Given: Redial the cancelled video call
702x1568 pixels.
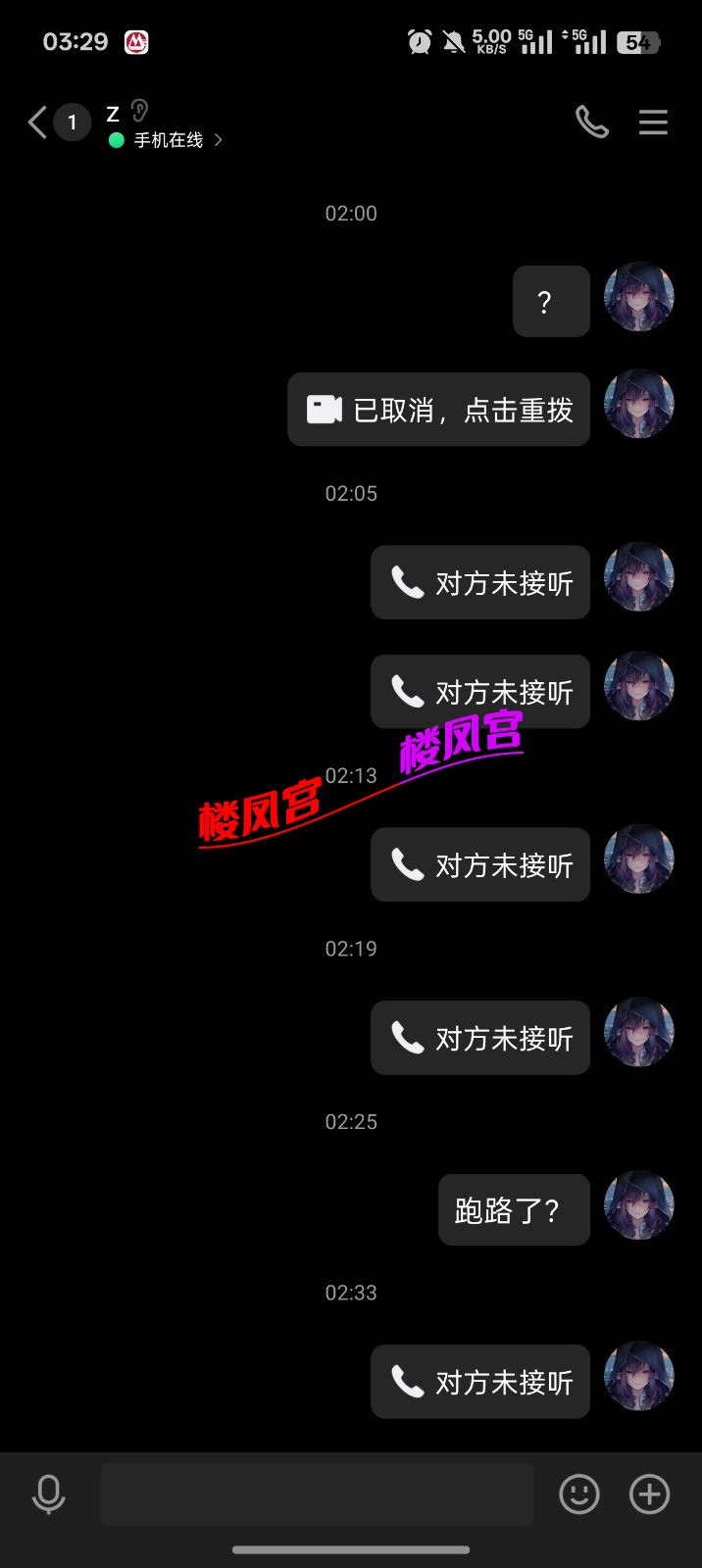Looking at the screenshot, I should 439,410.
